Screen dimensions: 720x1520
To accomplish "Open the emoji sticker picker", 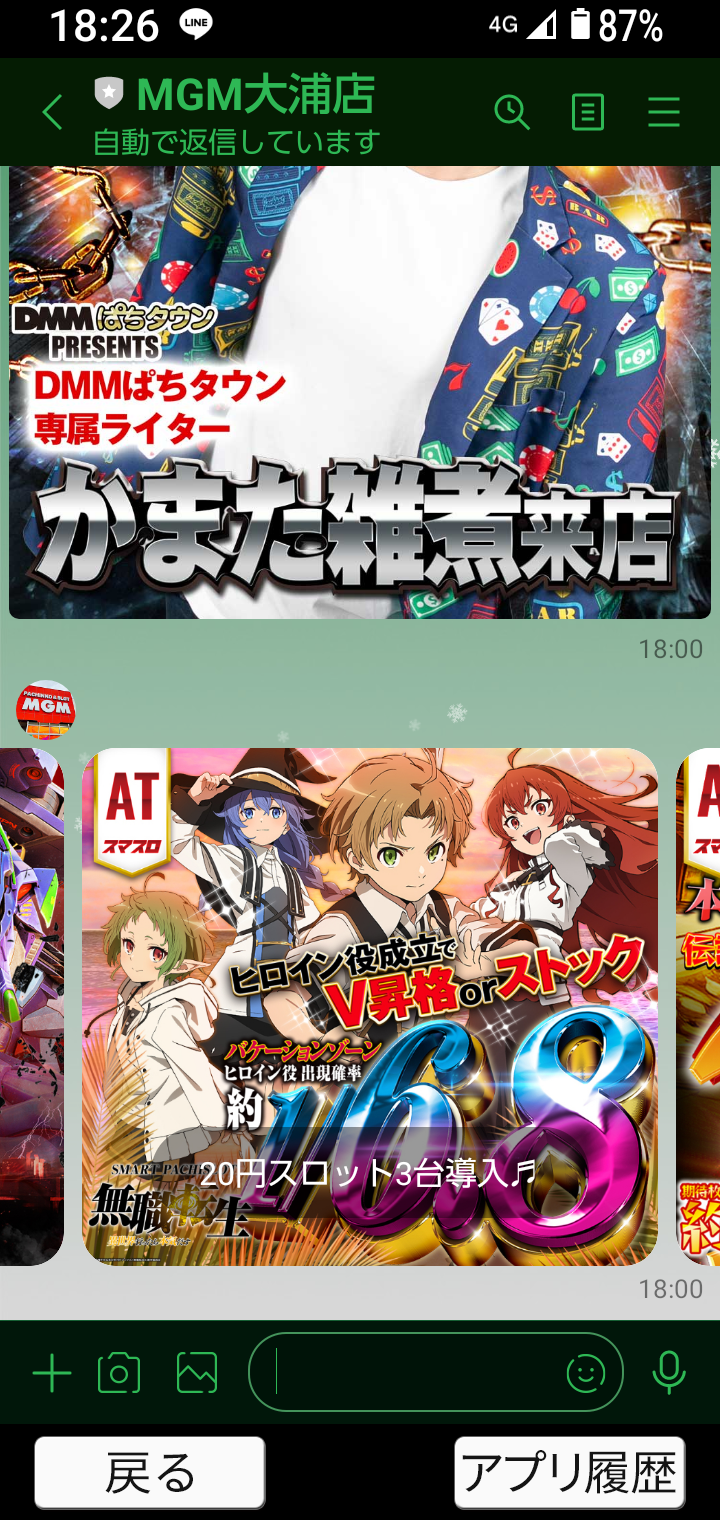I will click(x=586, y=1374).
